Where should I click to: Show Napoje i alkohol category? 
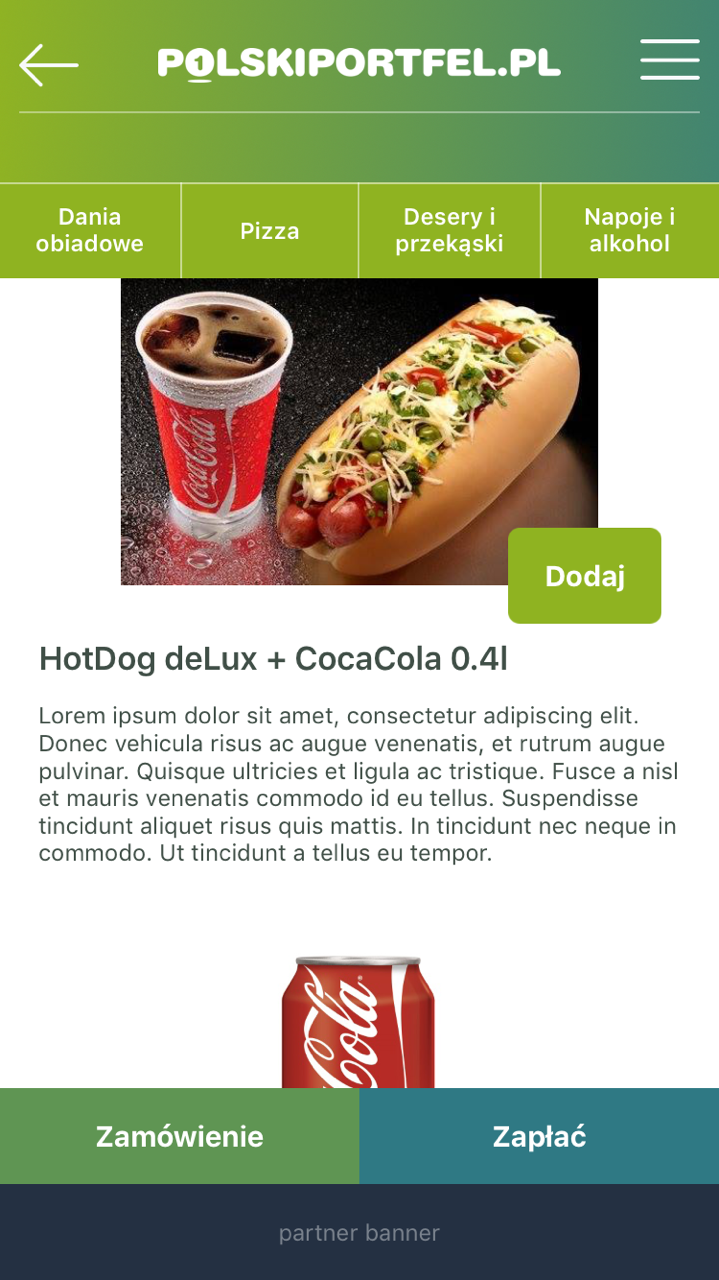(629, 231)
